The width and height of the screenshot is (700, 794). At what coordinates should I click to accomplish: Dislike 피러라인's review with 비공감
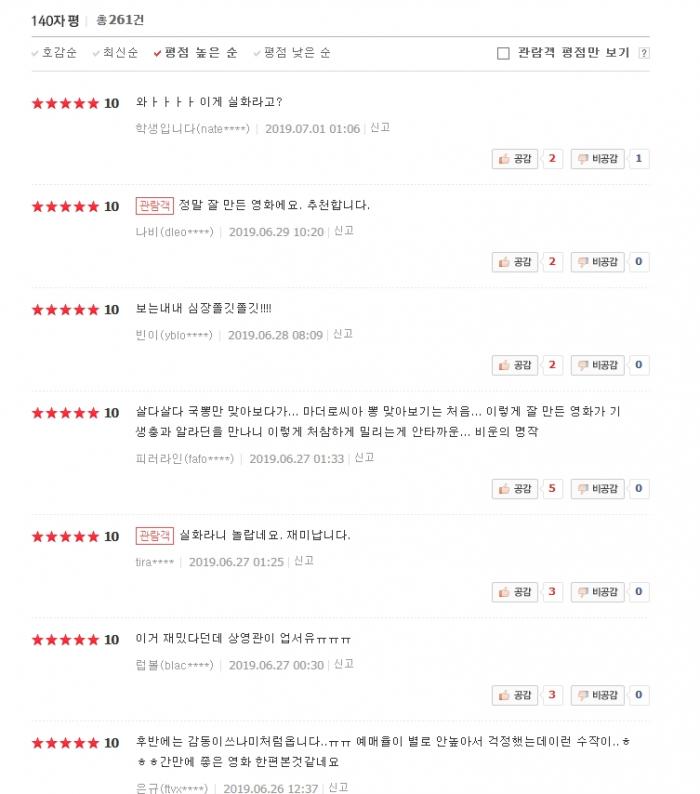(x=598, y=489)
